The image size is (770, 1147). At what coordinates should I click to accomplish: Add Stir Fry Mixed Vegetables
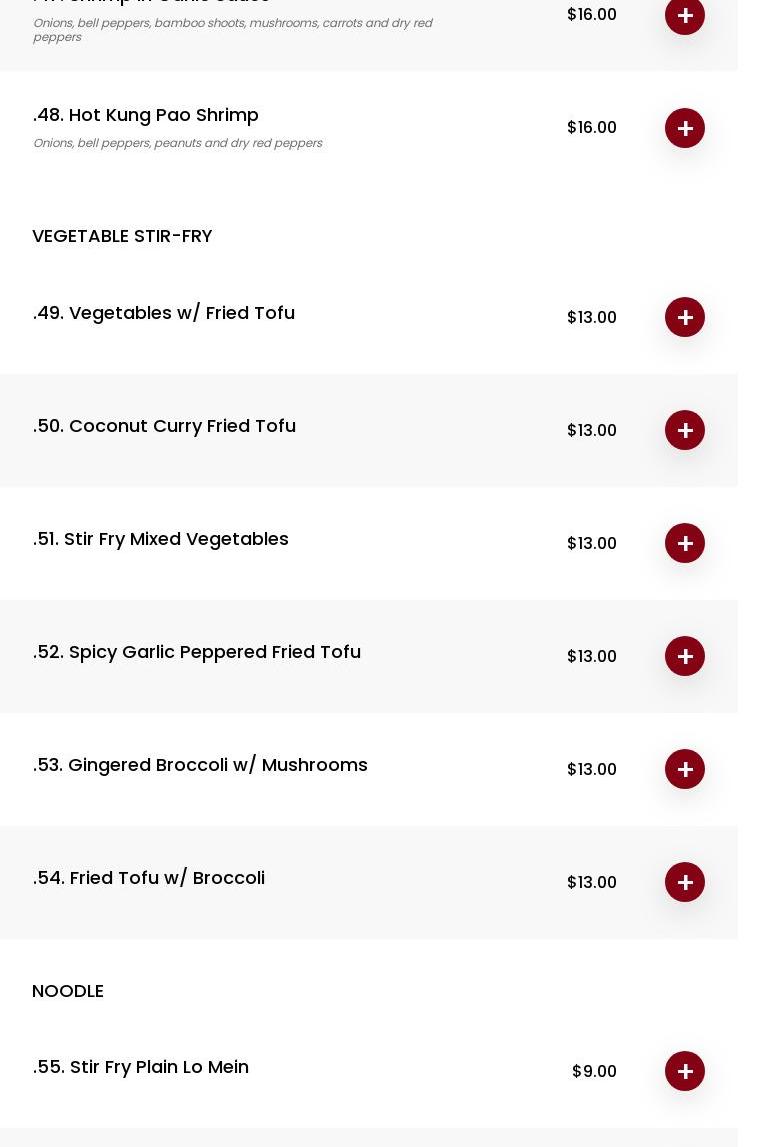tap(685, 543)
